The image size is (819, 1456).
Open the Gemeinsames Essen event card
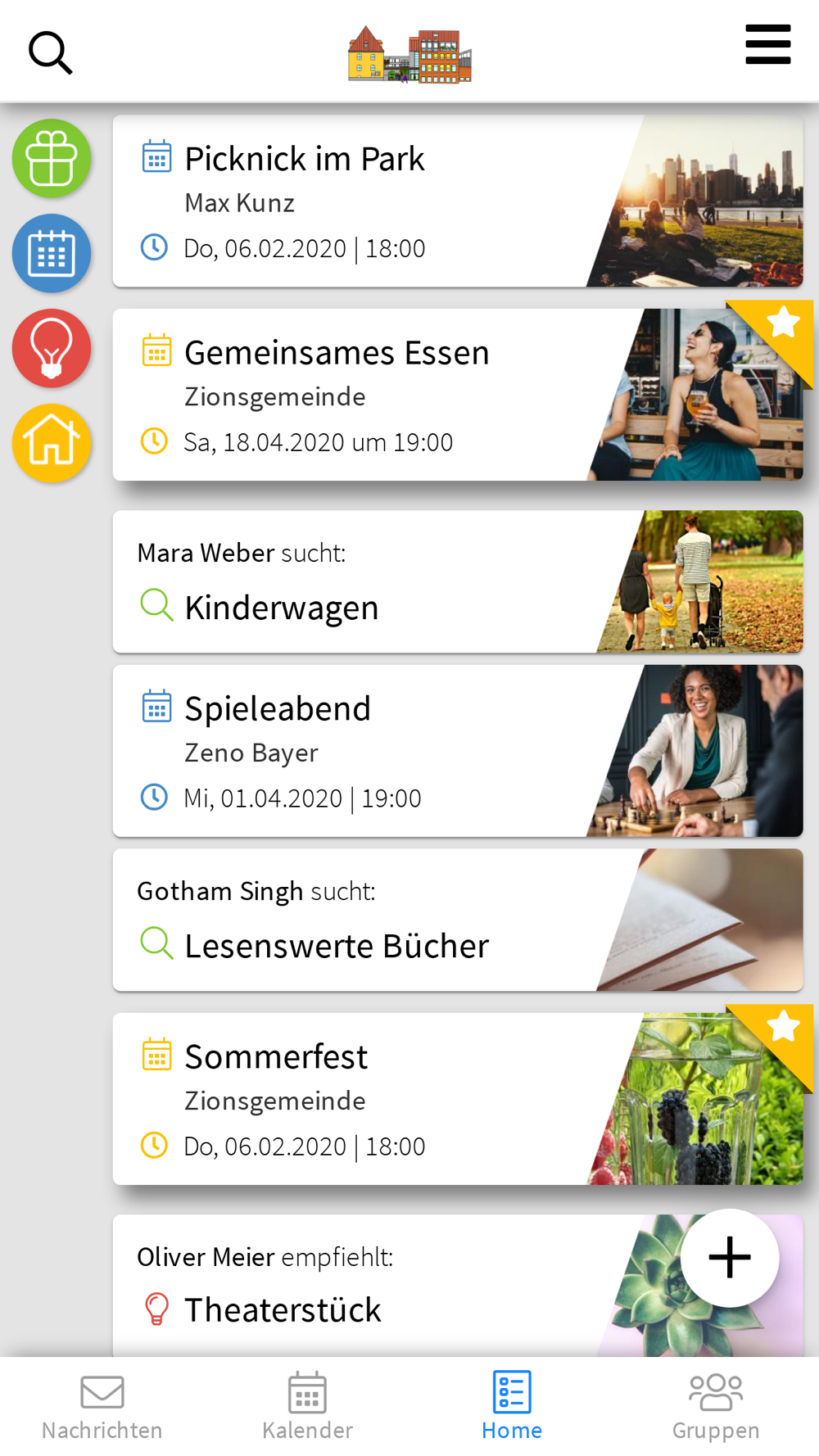458,395
